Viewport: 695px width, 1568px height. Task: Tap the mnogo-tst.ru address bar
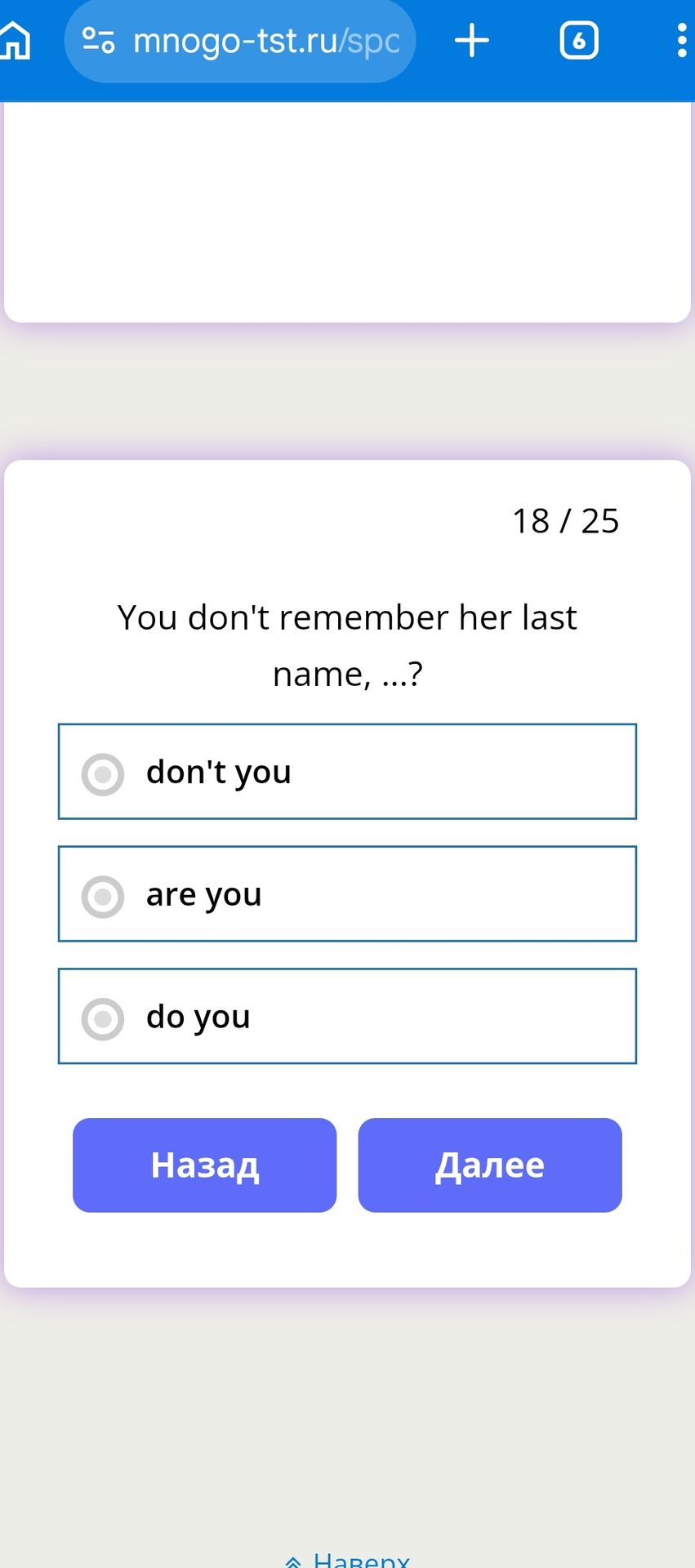(x=240, y=41)
